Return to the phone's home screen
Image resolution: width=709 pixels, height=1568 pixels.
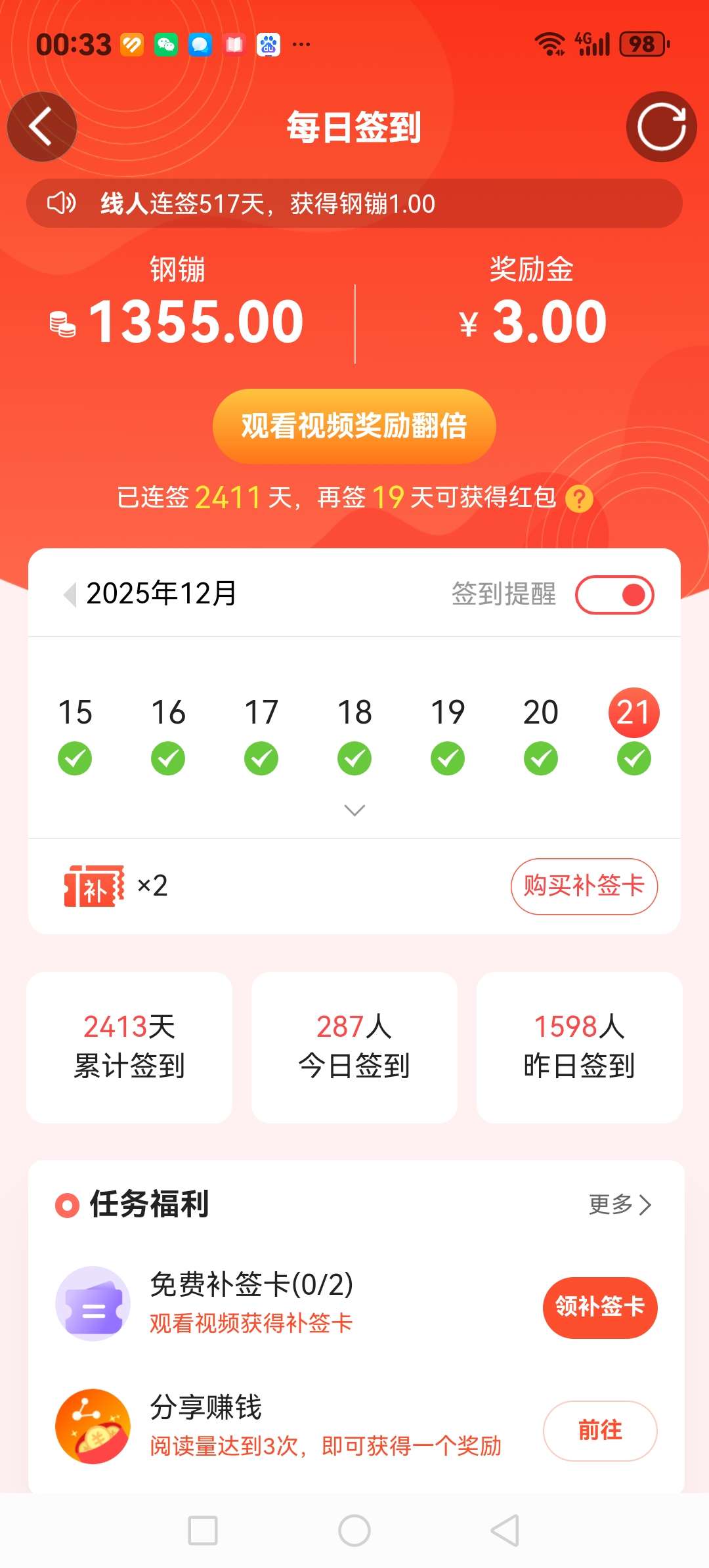pyautogui.click(x=354, y=1531)
